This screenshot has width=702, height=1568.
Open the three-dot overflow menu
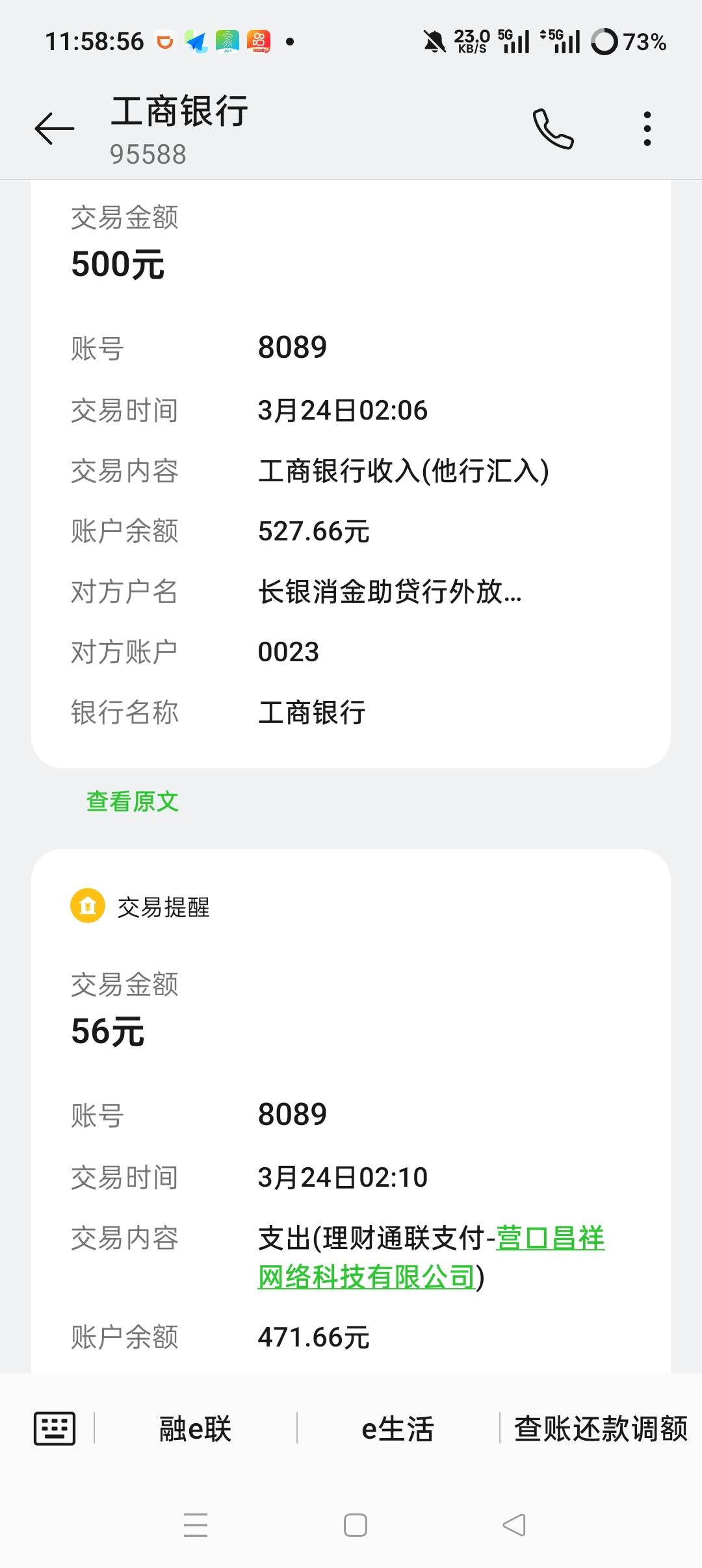[x=647, y=129]
